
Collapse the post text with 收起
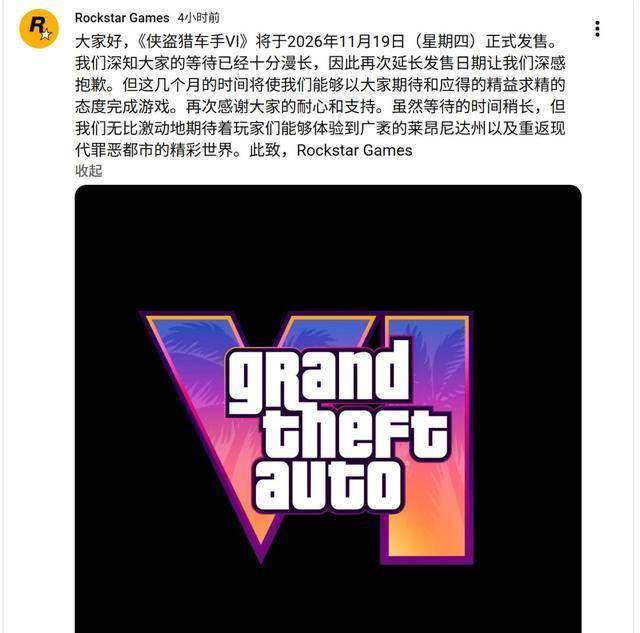pos(89,171)
